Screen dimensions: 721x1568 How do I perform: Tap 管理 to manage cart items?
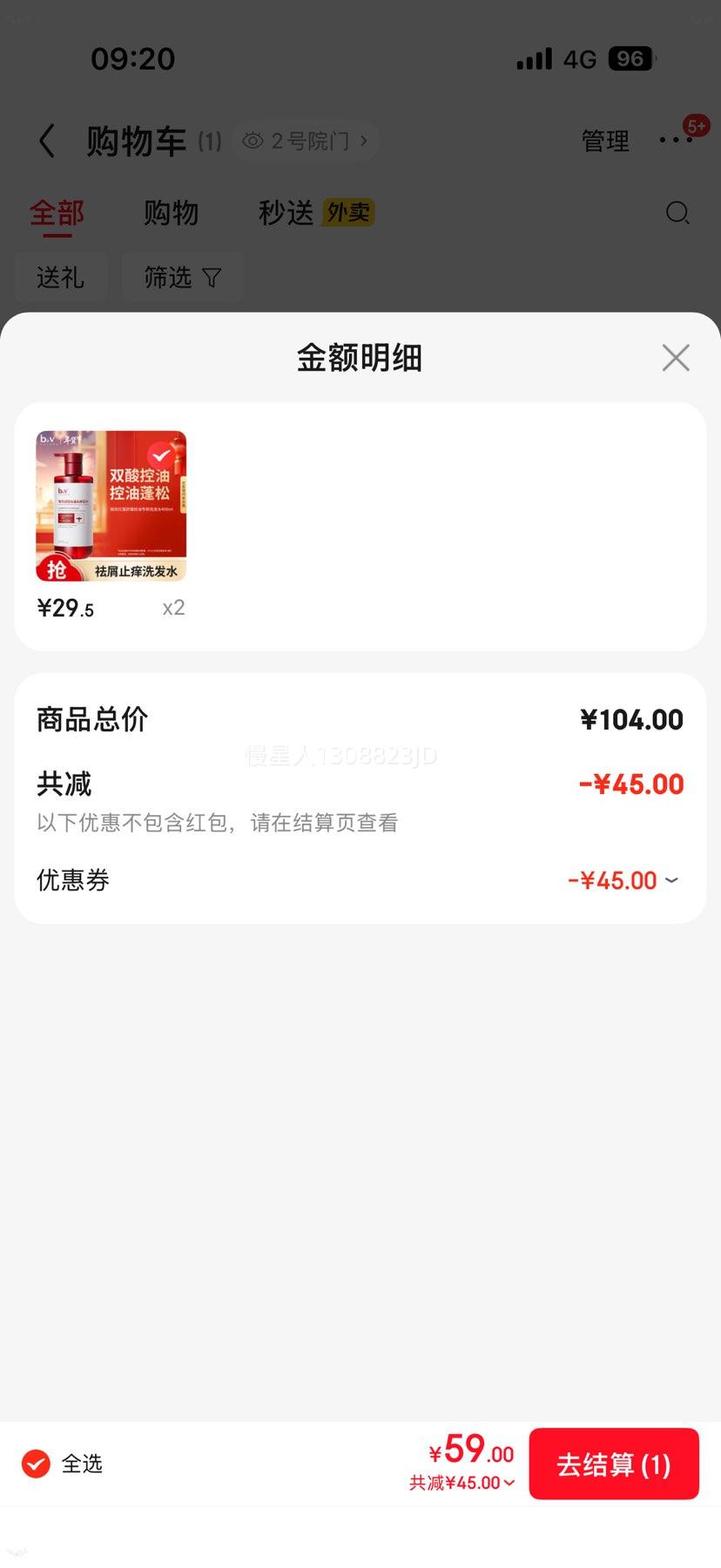(x=605, y=141)
